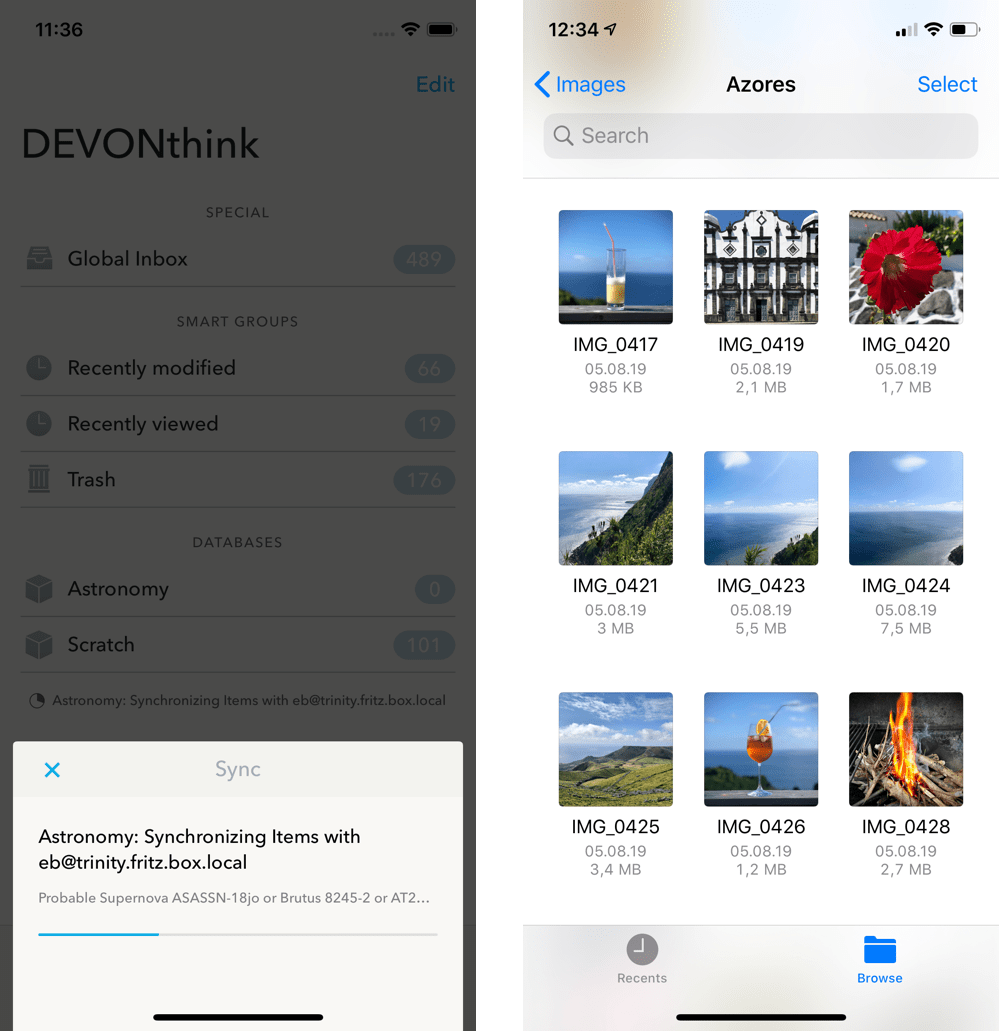Screen dimensions: 1000x1031
Task: Switch to the Browse tab
Action: (x=879, y=959)
